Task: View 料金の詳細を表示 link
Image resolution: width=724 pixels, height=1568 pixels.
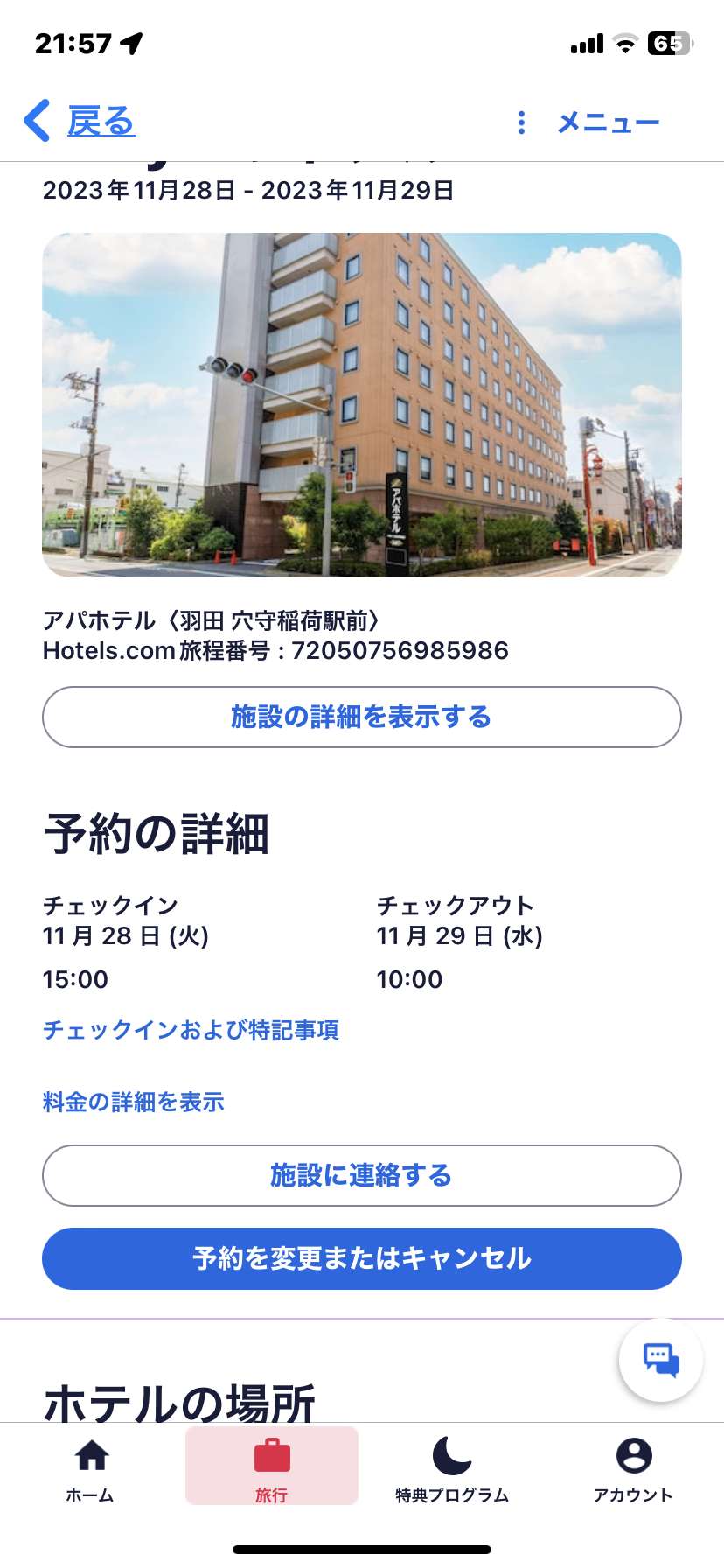Action: [x=134, y=1102]
